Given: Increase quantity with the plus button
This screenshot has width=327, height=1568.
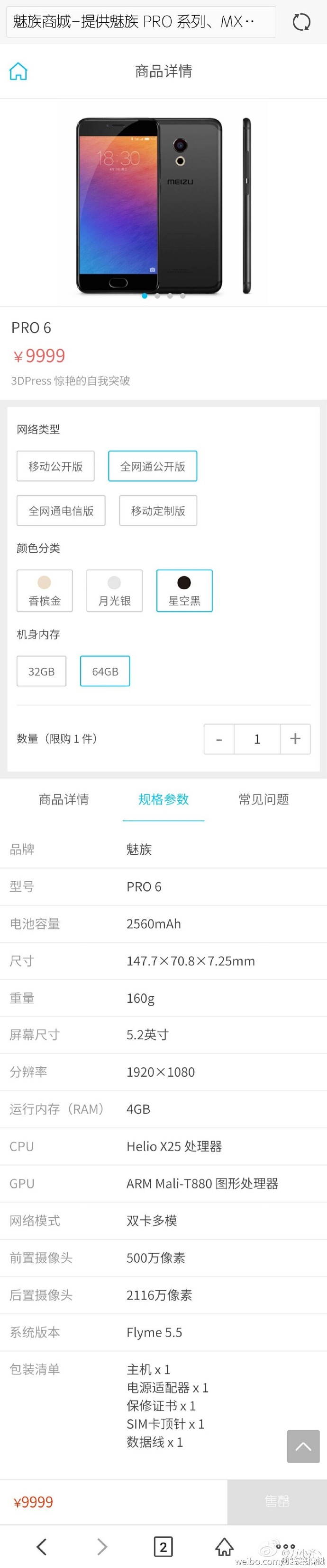Looking at the screenshot, I should coord(295,739).
